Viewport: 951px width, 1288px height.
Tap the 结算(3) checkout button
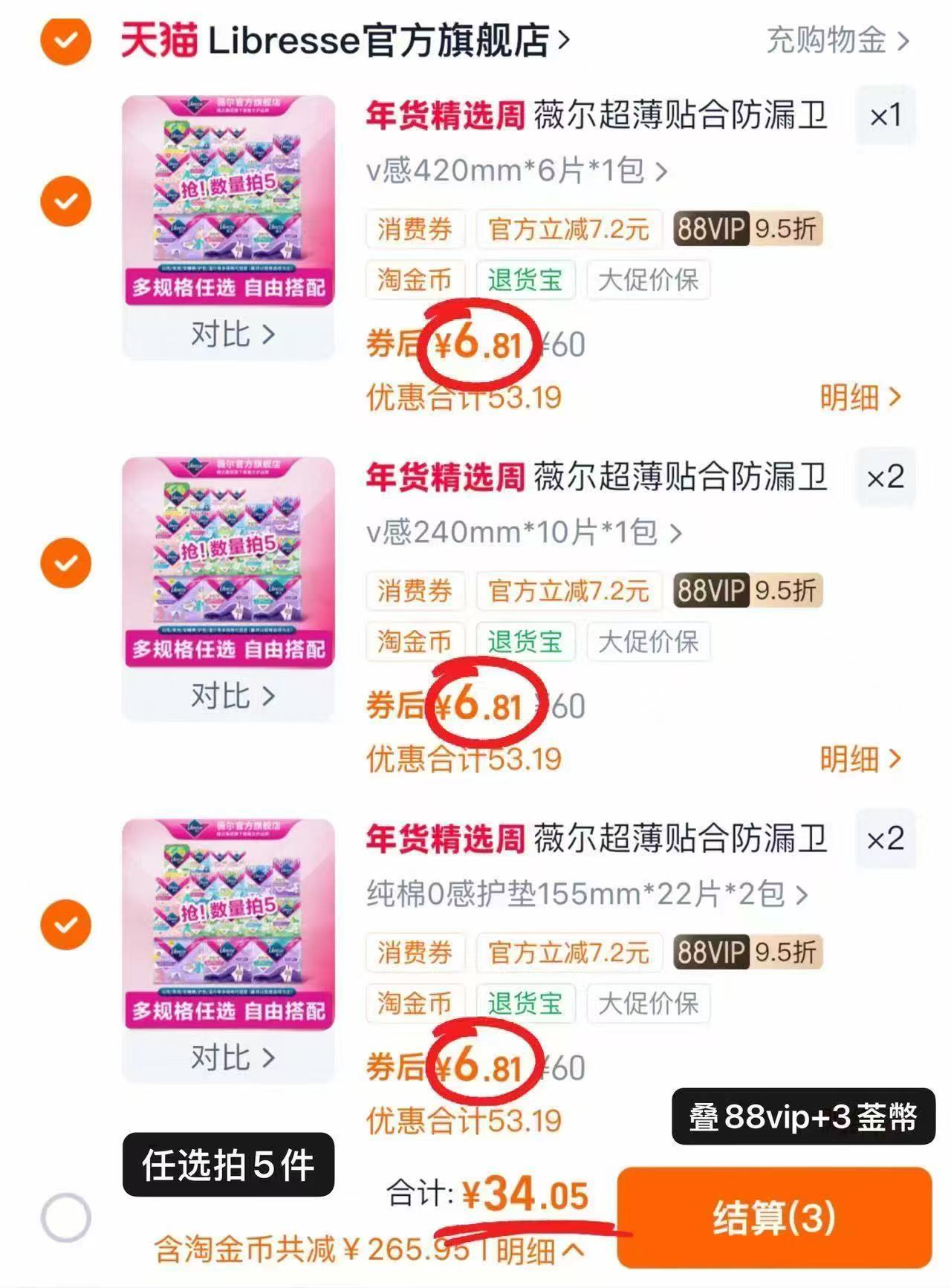point(775,1216)
